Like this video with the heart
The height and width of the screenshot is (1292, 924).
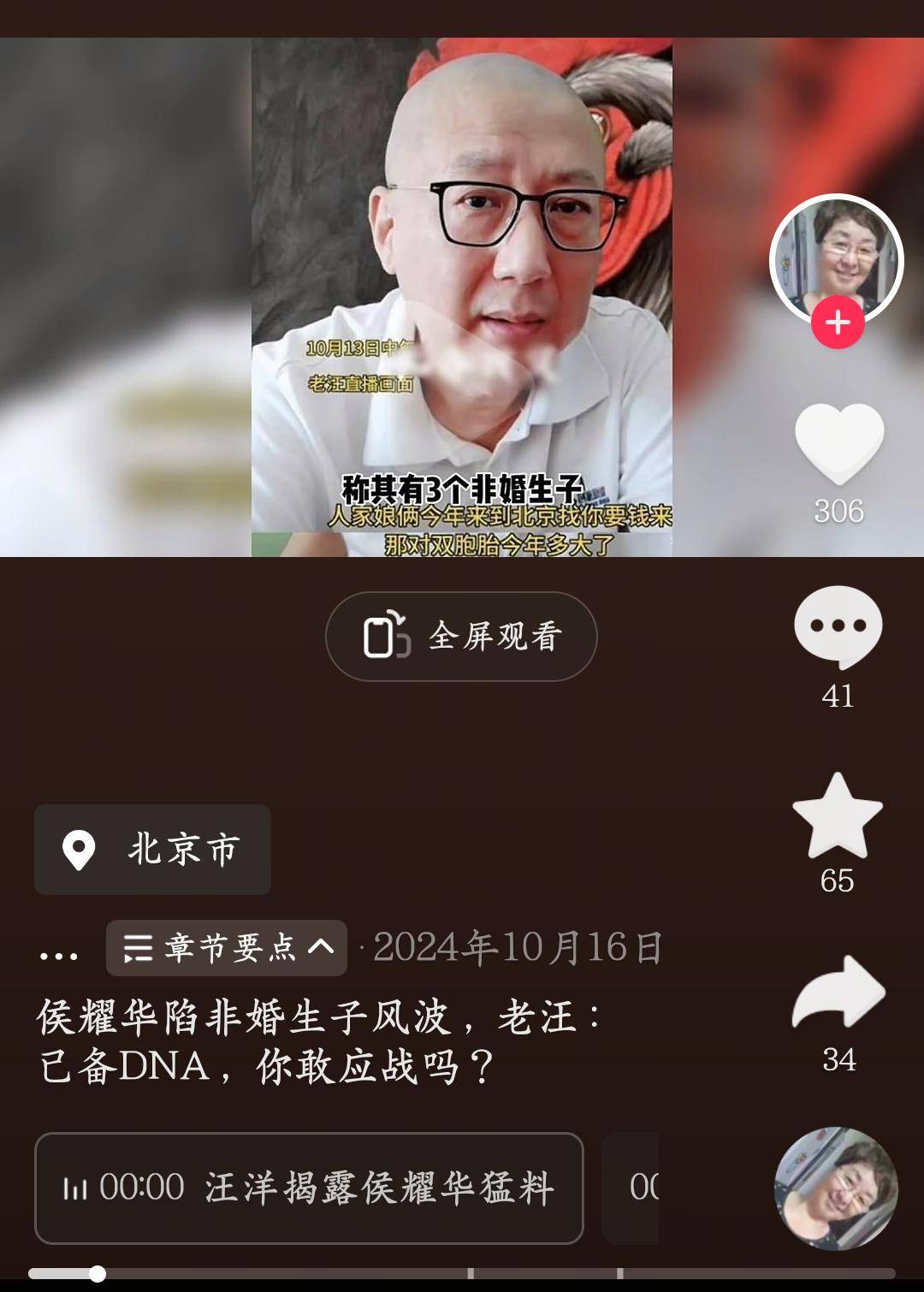[838, 443]
